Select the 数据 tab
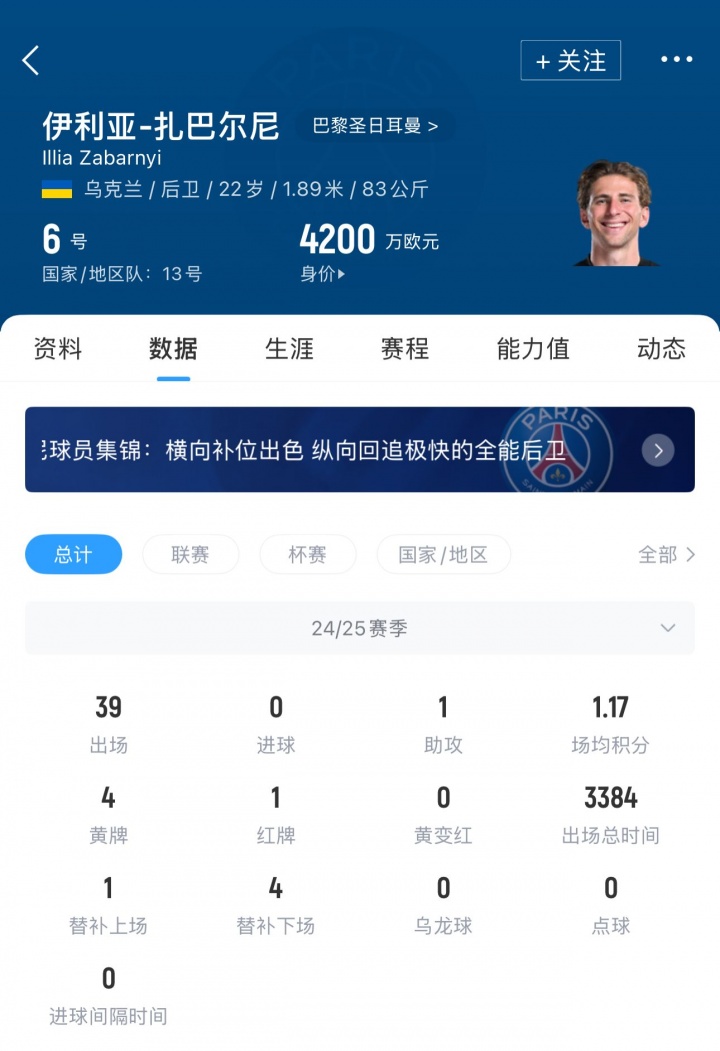Image resolution: width=720 pixels, height=1051 pixels. pyautogui.click(x=173, y=348)
